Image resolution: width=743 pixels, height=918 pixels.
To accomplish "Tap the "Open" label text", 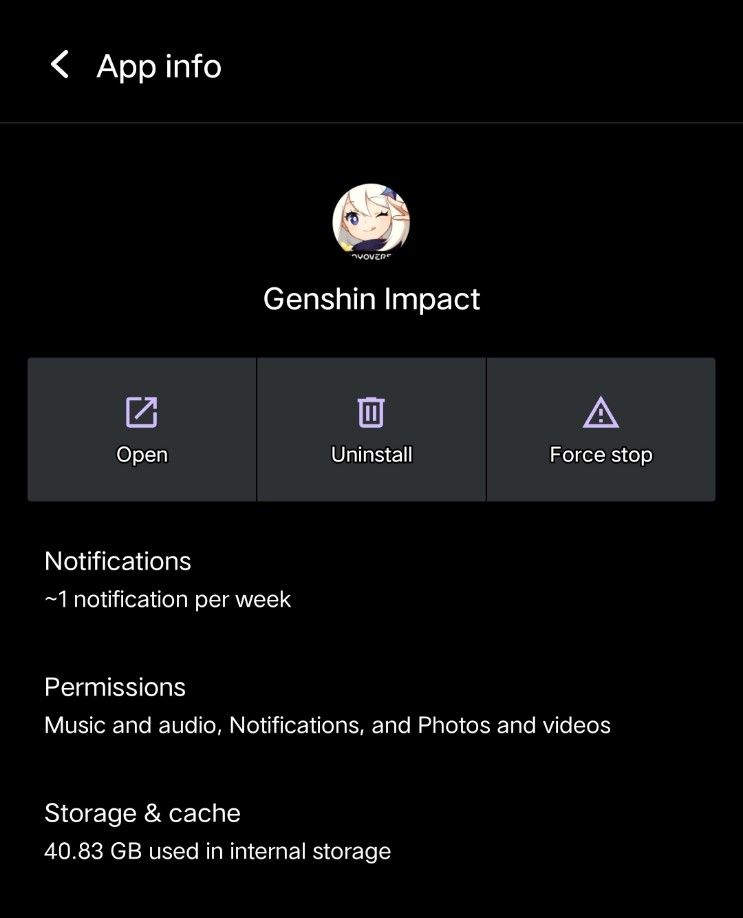I will point(141,454).
